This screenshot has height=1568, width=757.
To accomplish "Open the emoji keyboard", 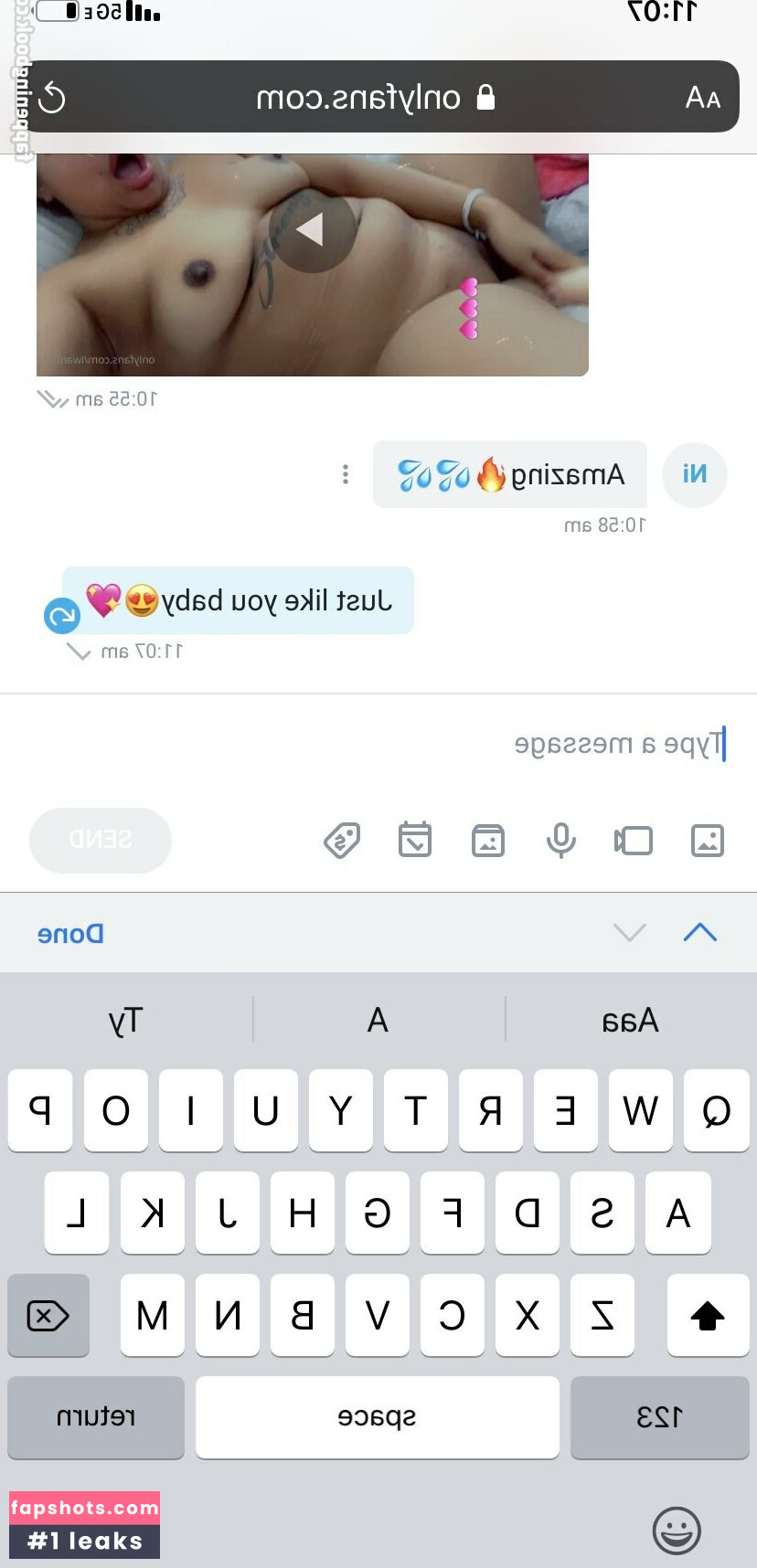I will [677, 1530].
